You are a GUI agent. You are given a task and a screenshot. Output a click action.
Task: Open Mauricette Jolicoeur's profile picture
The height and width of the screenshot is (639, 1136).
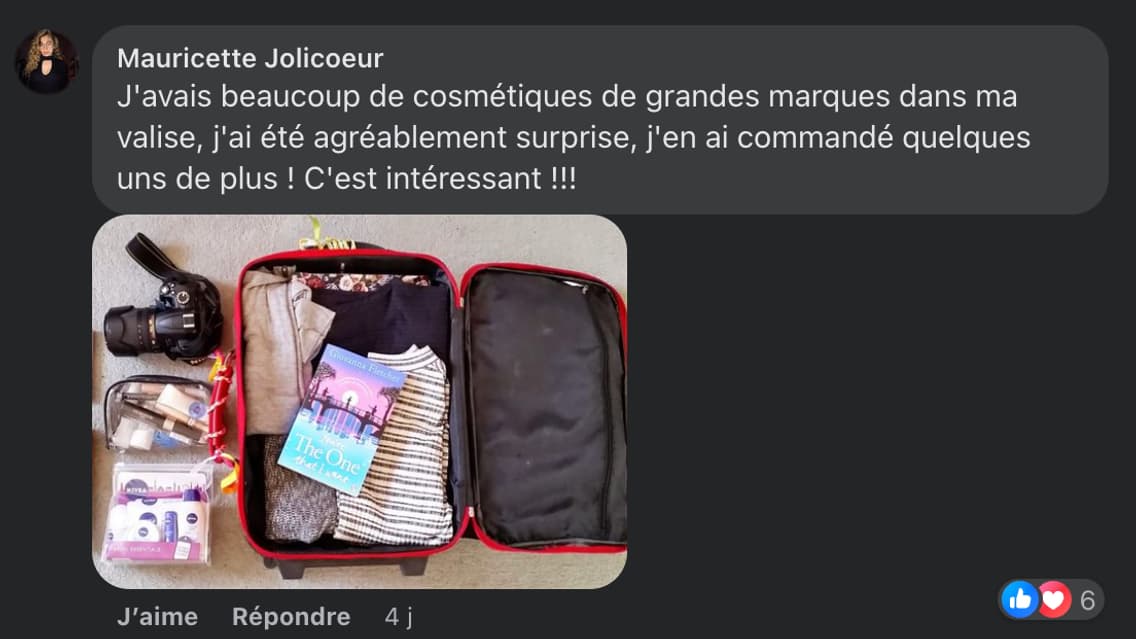46,61
